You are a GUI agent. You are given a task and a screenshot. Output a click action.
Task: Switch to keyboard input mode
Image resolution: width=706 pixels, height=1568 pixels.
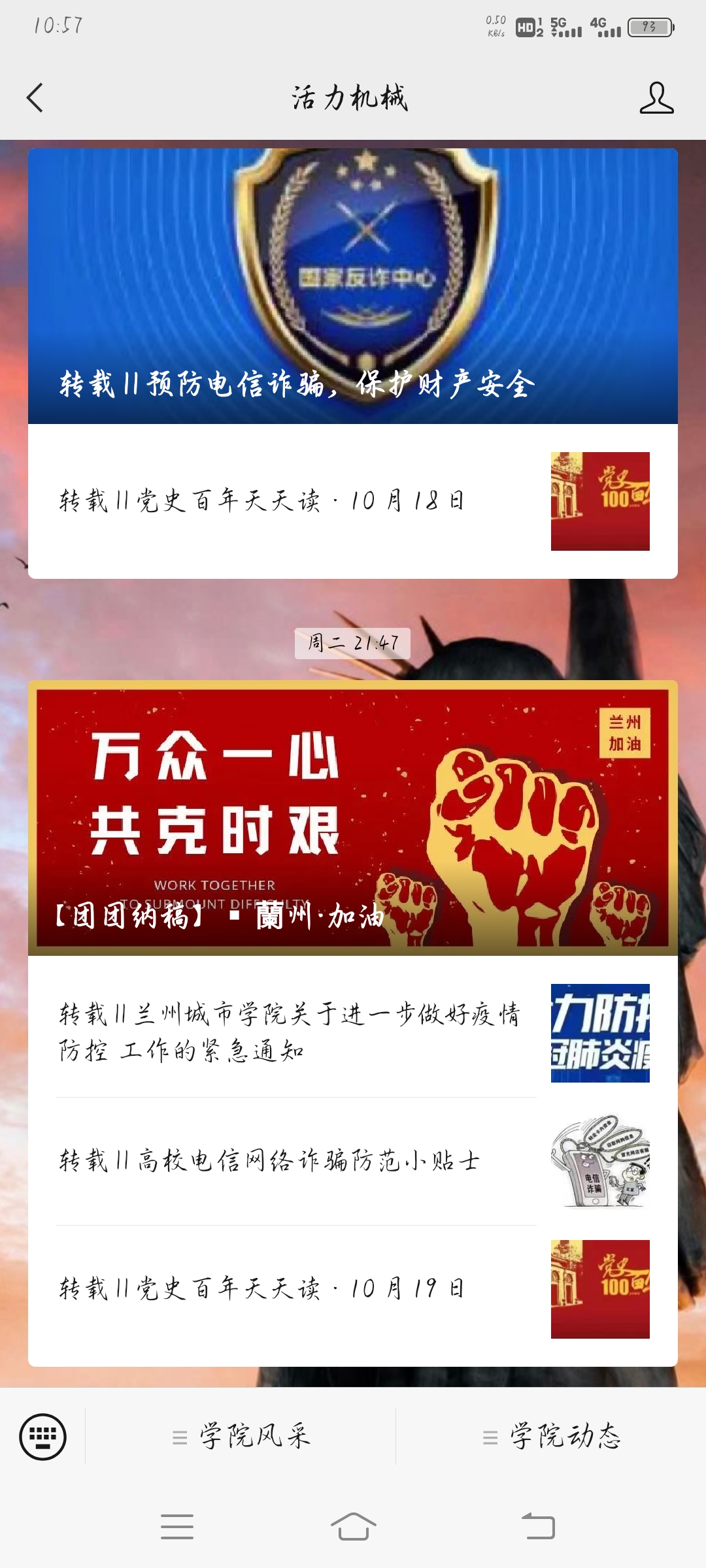pyautogui.click(x=43, y=1437)
